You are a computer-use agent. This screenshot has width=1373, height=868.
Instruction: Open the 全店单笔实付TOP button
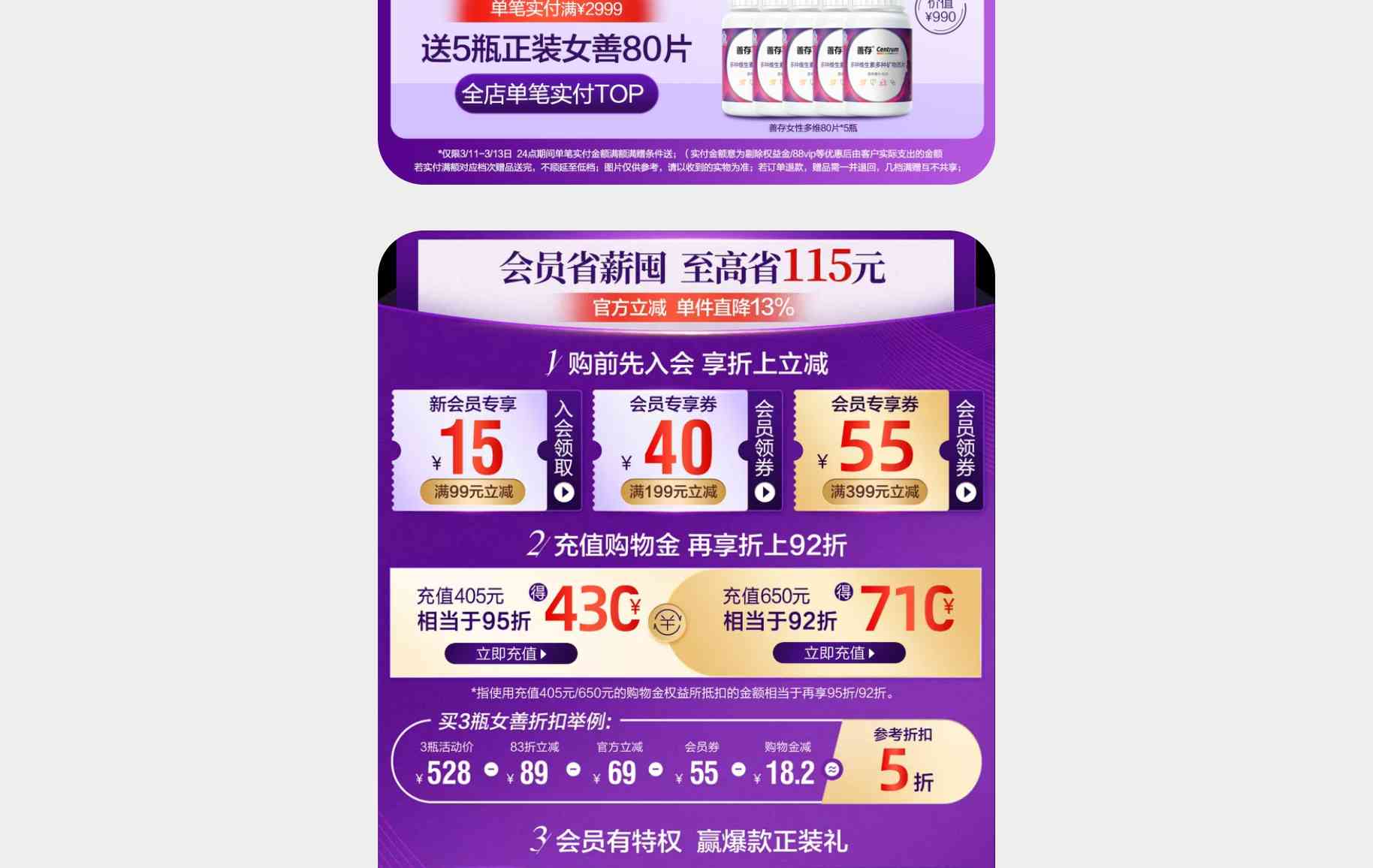pos(556,94)
